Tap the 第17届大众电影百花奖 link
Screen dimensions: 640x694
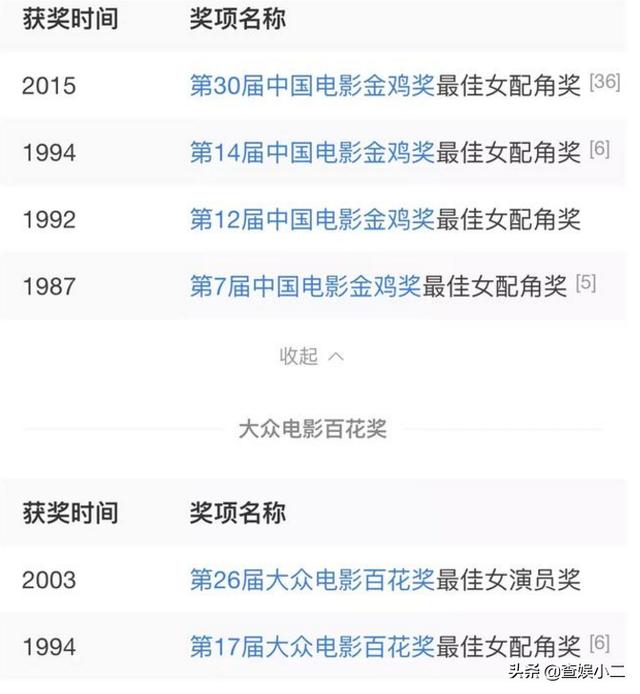[312, 645]
